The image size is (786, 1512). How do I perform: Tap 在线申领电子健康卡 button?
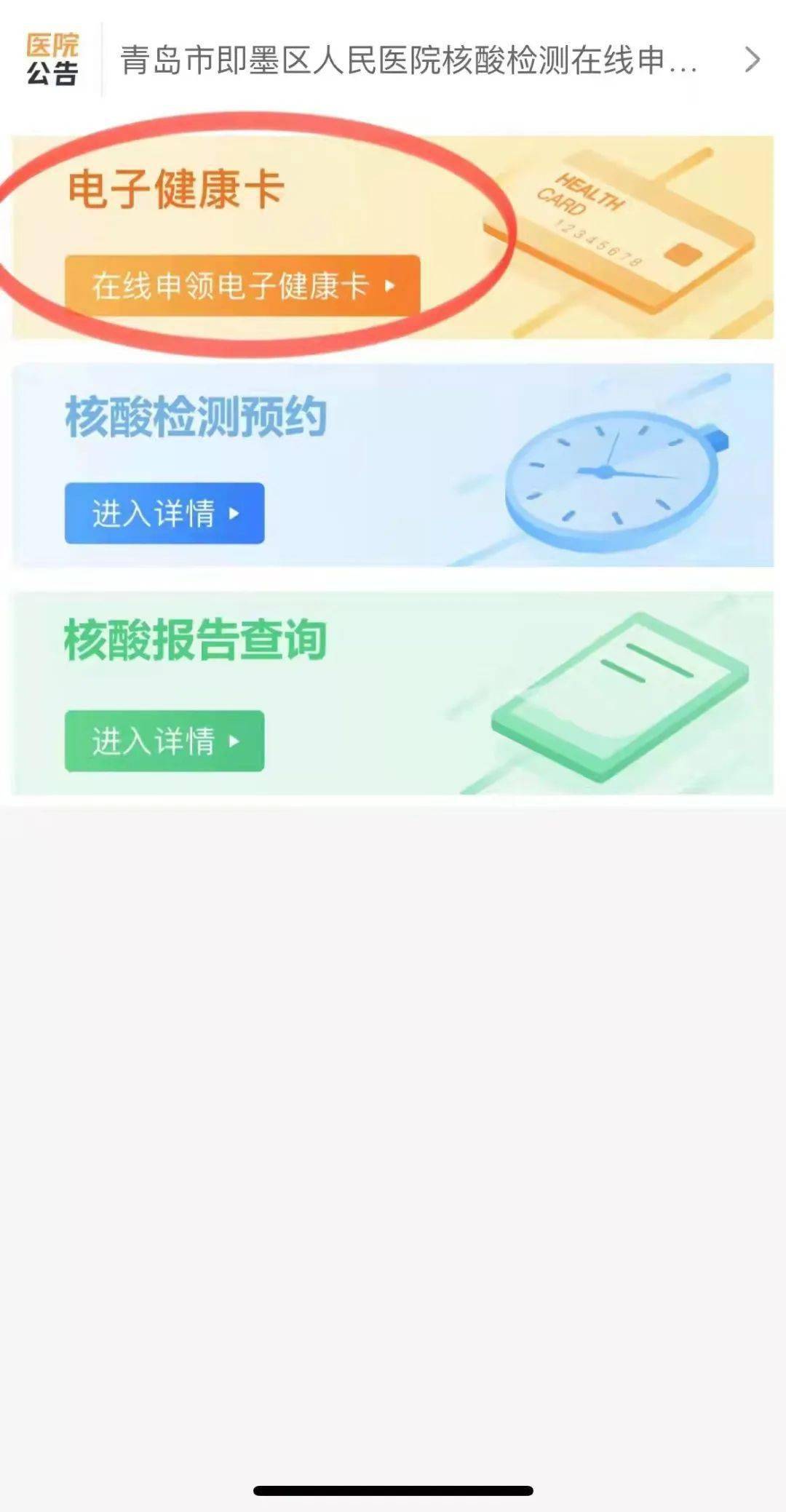(242, 286)
